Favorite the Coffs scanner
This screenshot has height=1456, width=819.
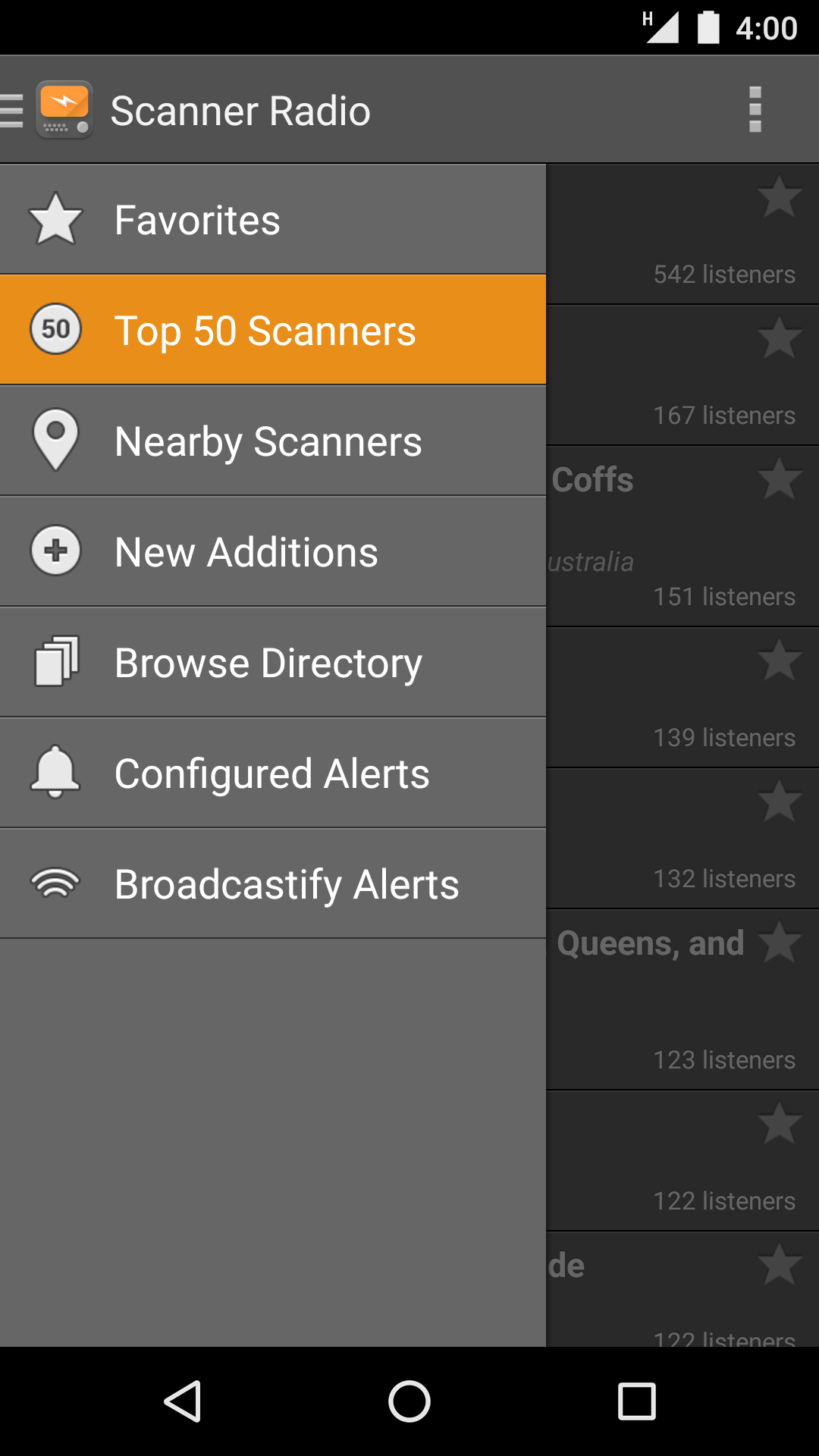pos(780,479)
